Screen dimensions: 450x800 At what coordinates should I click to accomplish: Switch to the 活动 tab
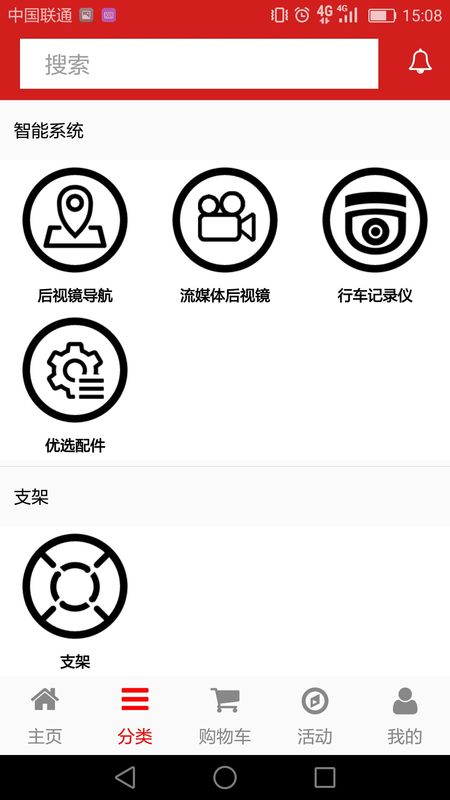[x=315, y=716]
